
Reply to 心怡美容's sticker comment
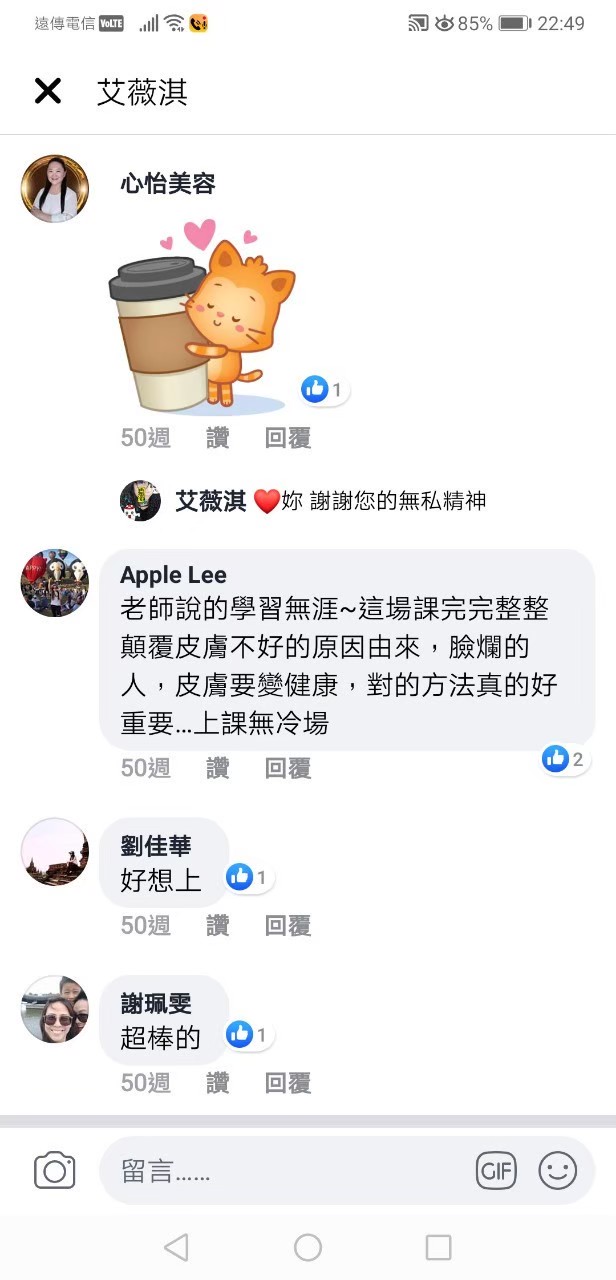pyautogui.click(x=288, y=437)
